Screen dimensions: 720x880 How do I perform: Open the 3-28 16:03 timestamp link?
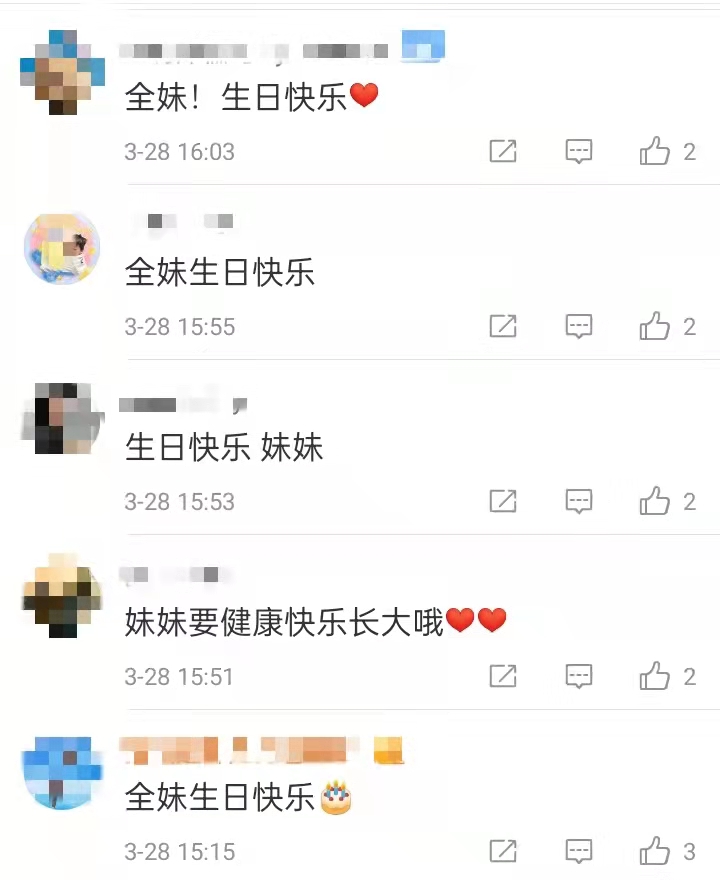[x=180, y=151]
